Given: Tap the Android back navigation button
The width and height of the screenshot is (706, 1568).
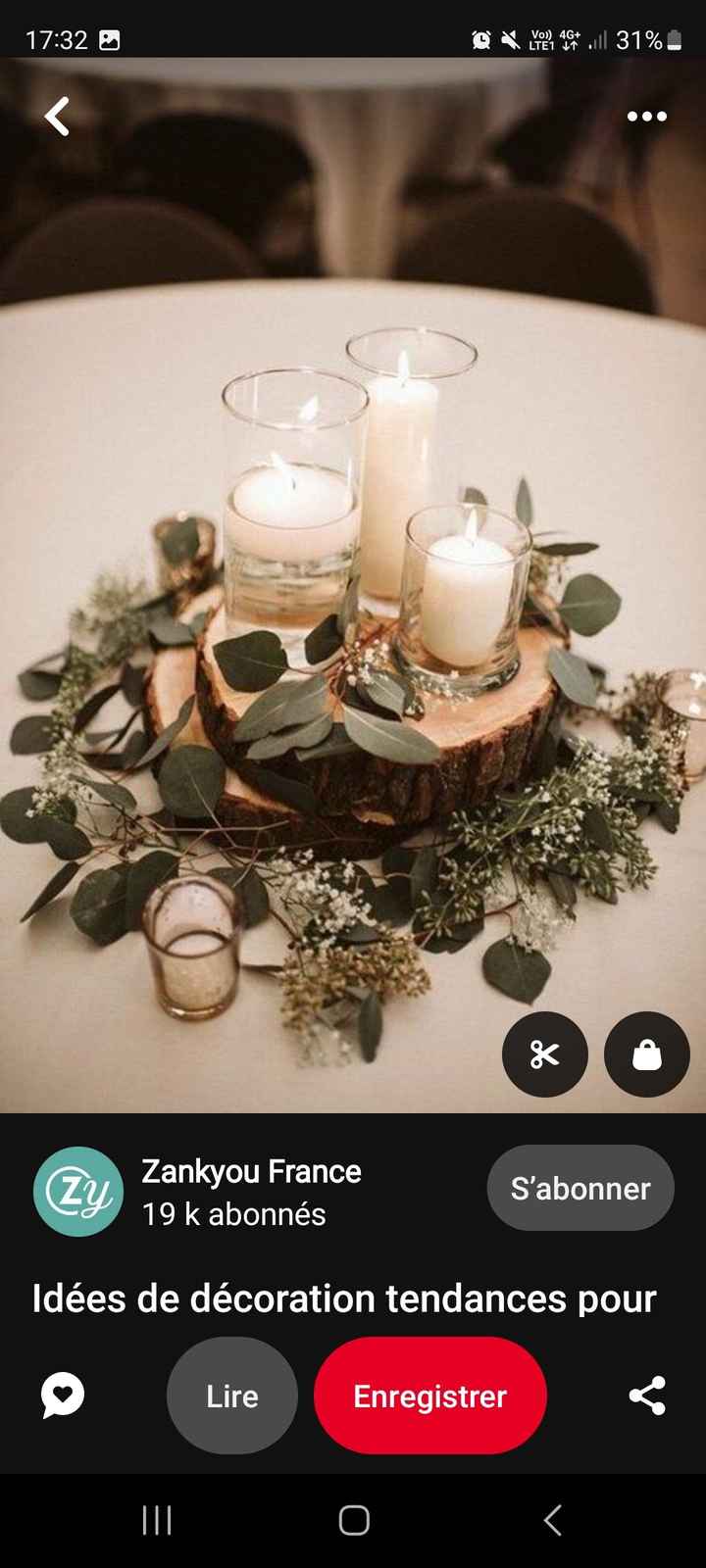Looking at the screenshot, I should click(549, 1522).
